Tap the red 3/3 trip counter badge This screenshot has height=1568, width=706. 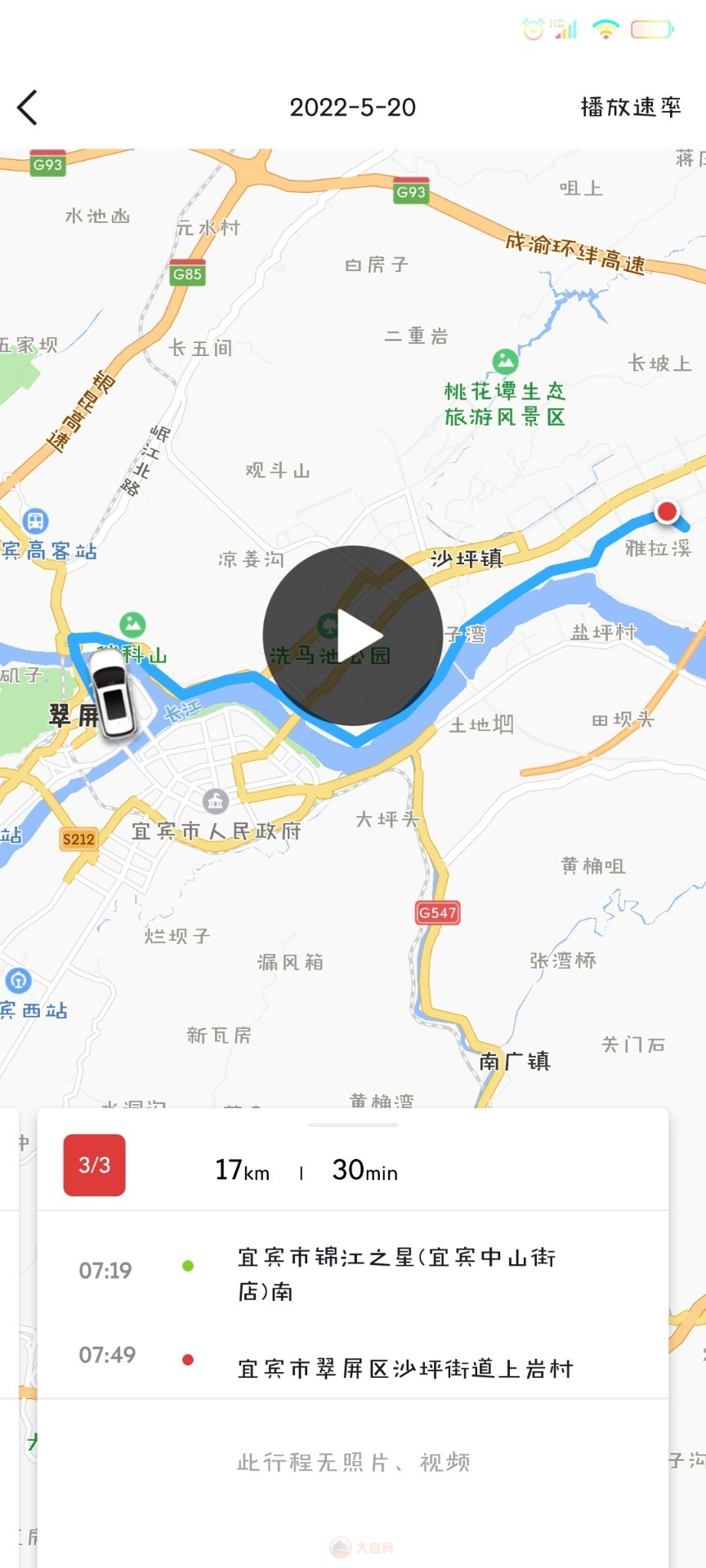(95, 1165)
